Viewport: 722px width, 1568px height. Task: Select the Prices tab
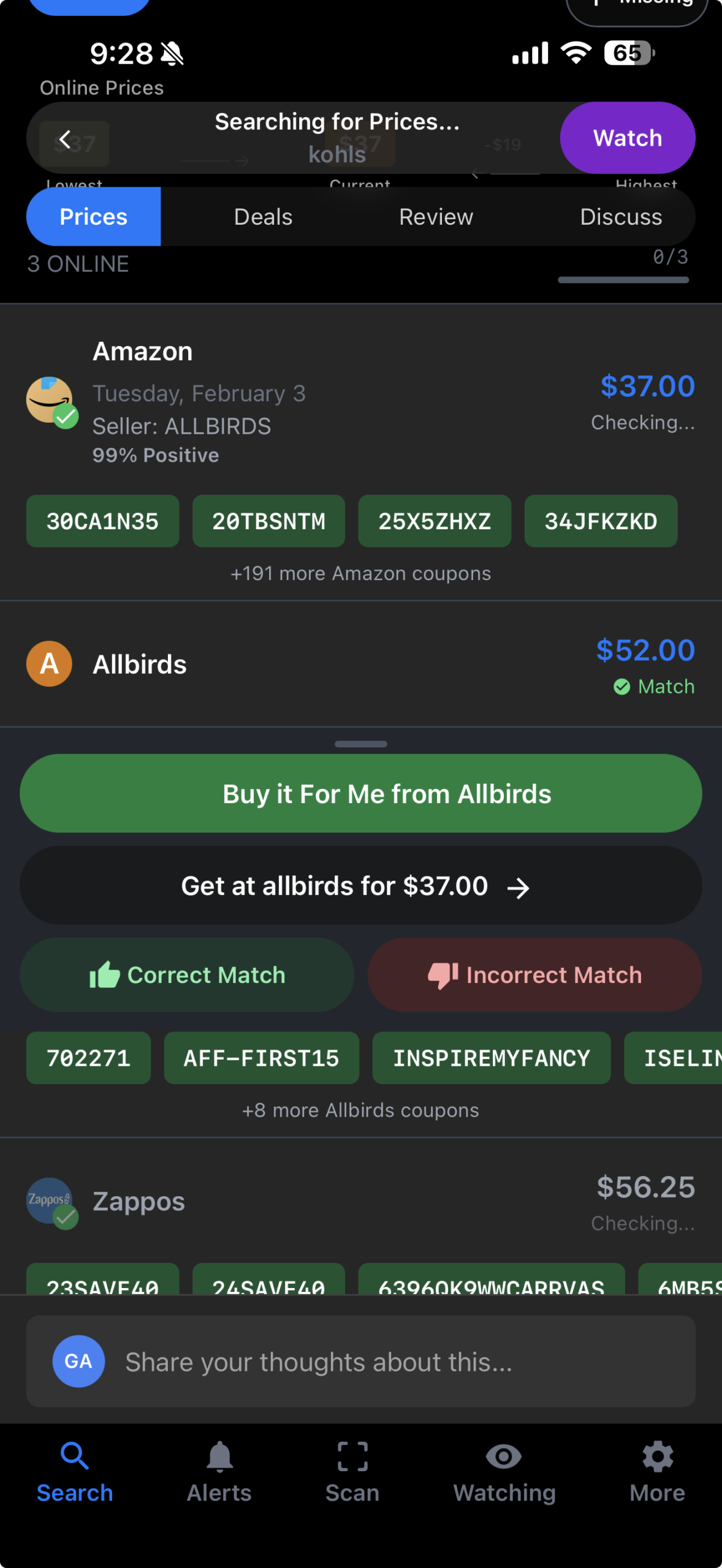(94, 217)
